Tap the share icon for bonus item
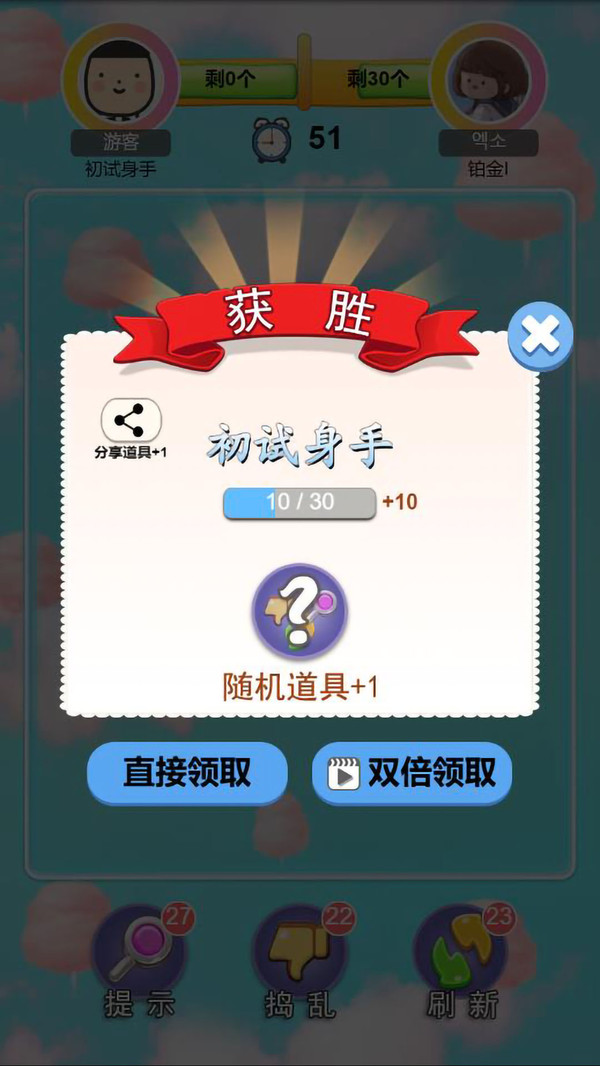This screenshot has height=1066, width=600. (x=131, y=421)
